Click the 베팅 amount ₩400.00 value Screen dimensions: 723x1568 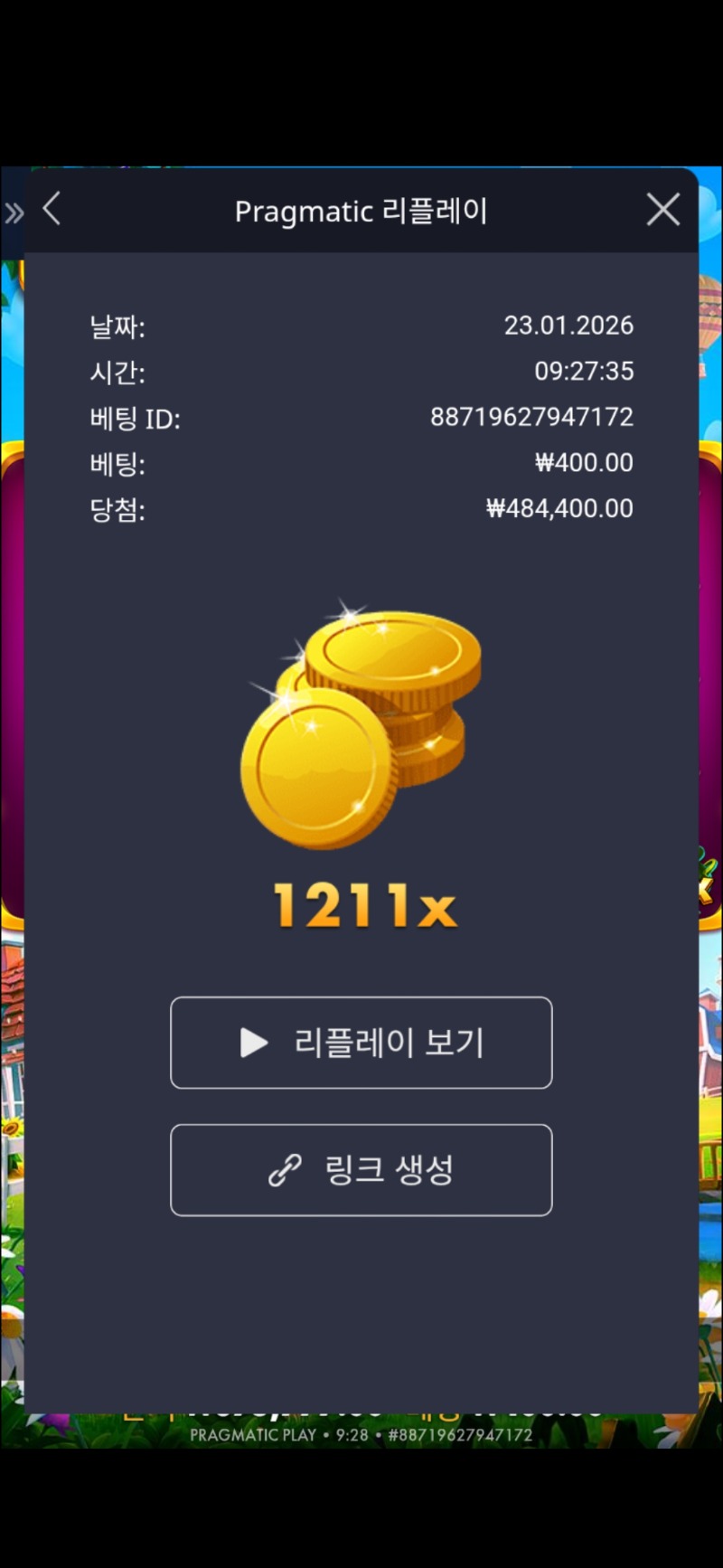coord(583,463)
